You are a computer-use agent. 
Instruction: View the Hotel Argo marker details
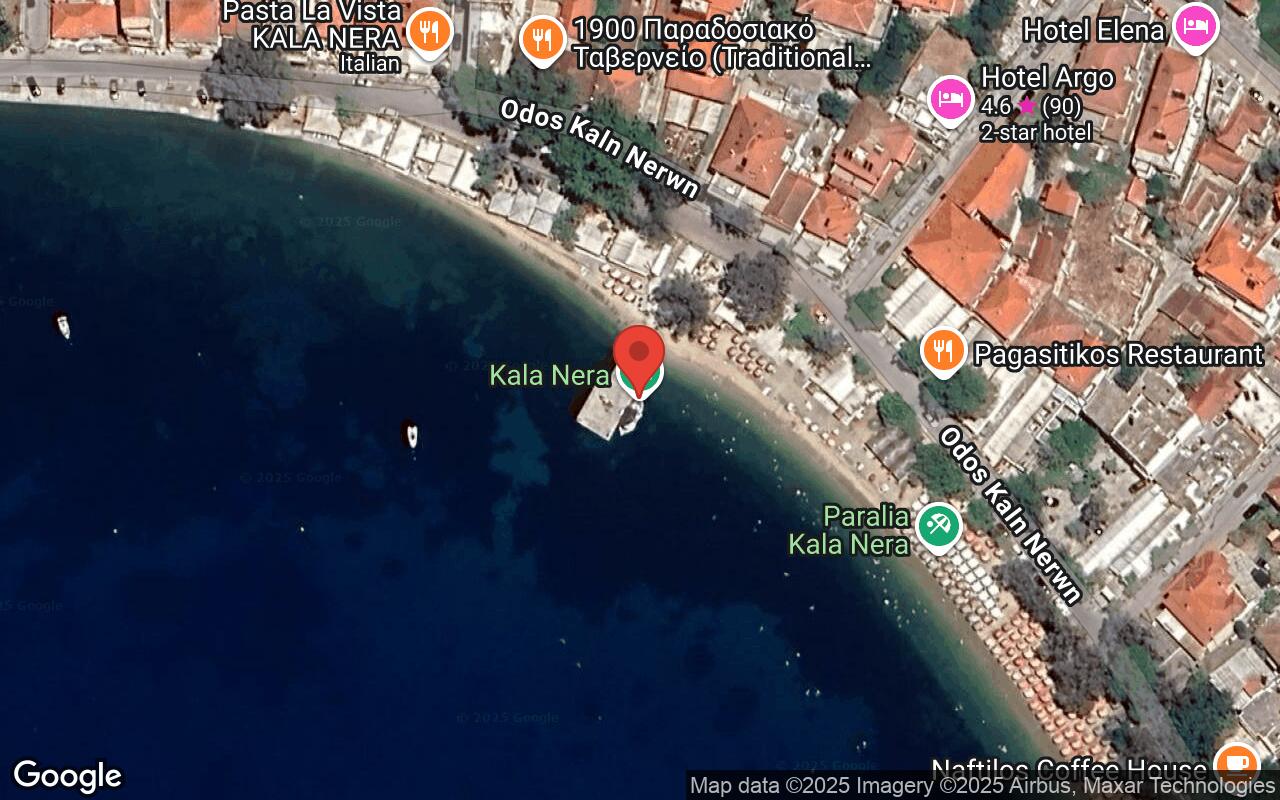tap(950, 98)
